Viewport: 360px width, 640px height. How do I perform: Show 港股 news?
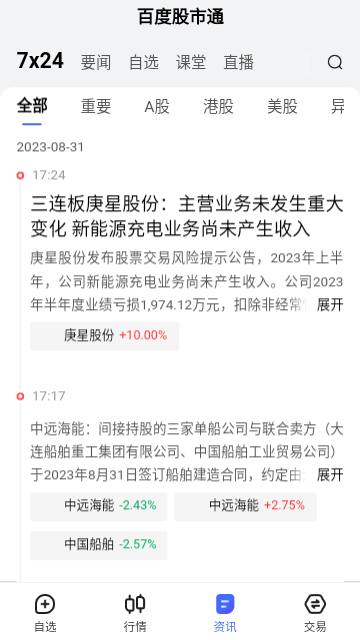(x=218, y=107)
